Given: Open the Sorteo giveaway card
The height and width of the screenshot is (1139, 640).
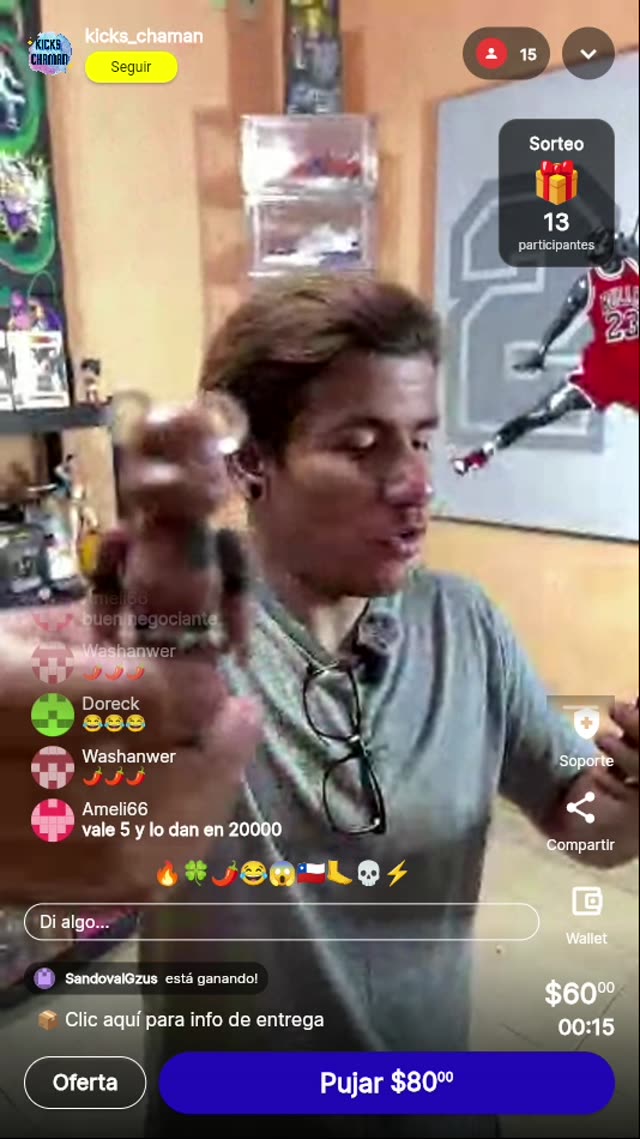Looking at the screenshot, I should click(556, 192).
